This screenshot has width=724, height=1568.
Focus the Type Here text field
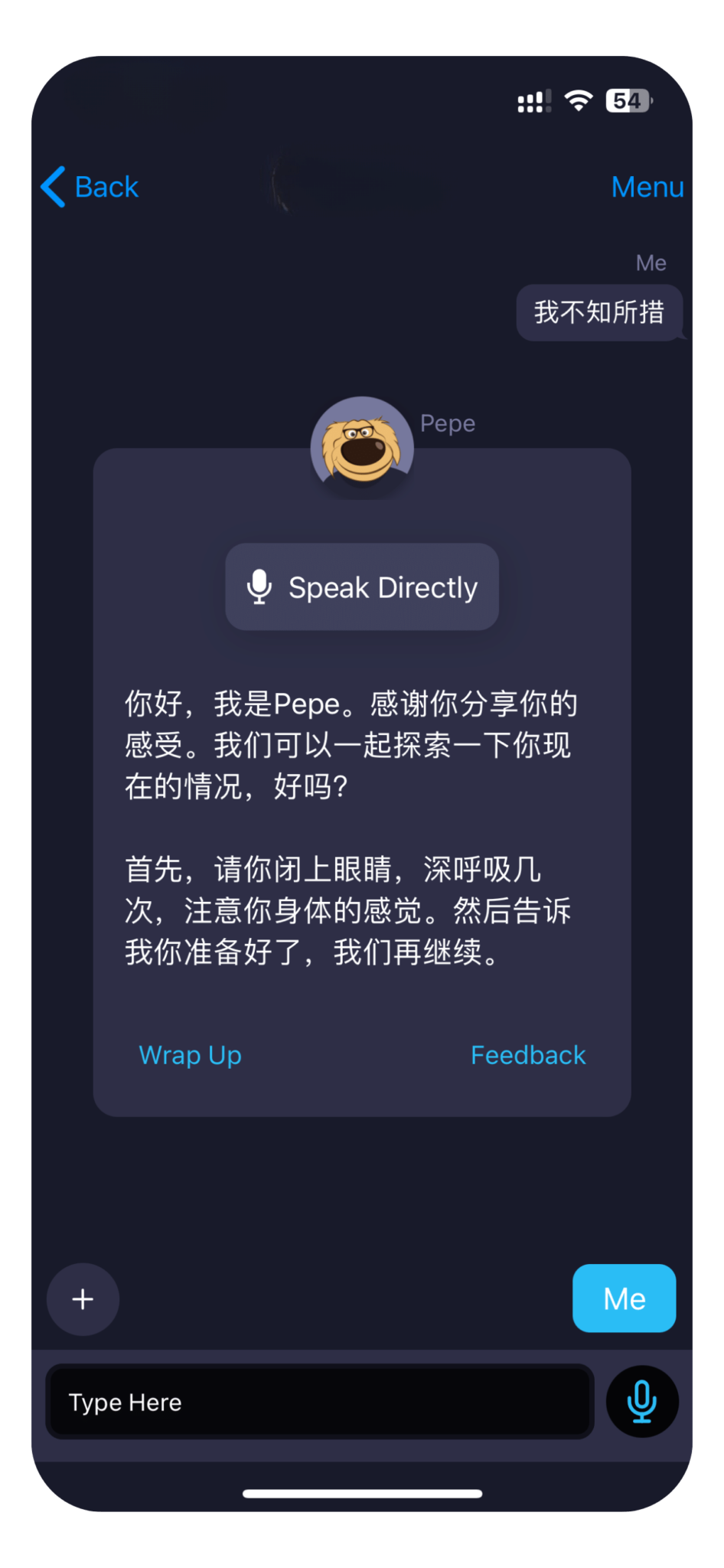tap(320, 1402)
